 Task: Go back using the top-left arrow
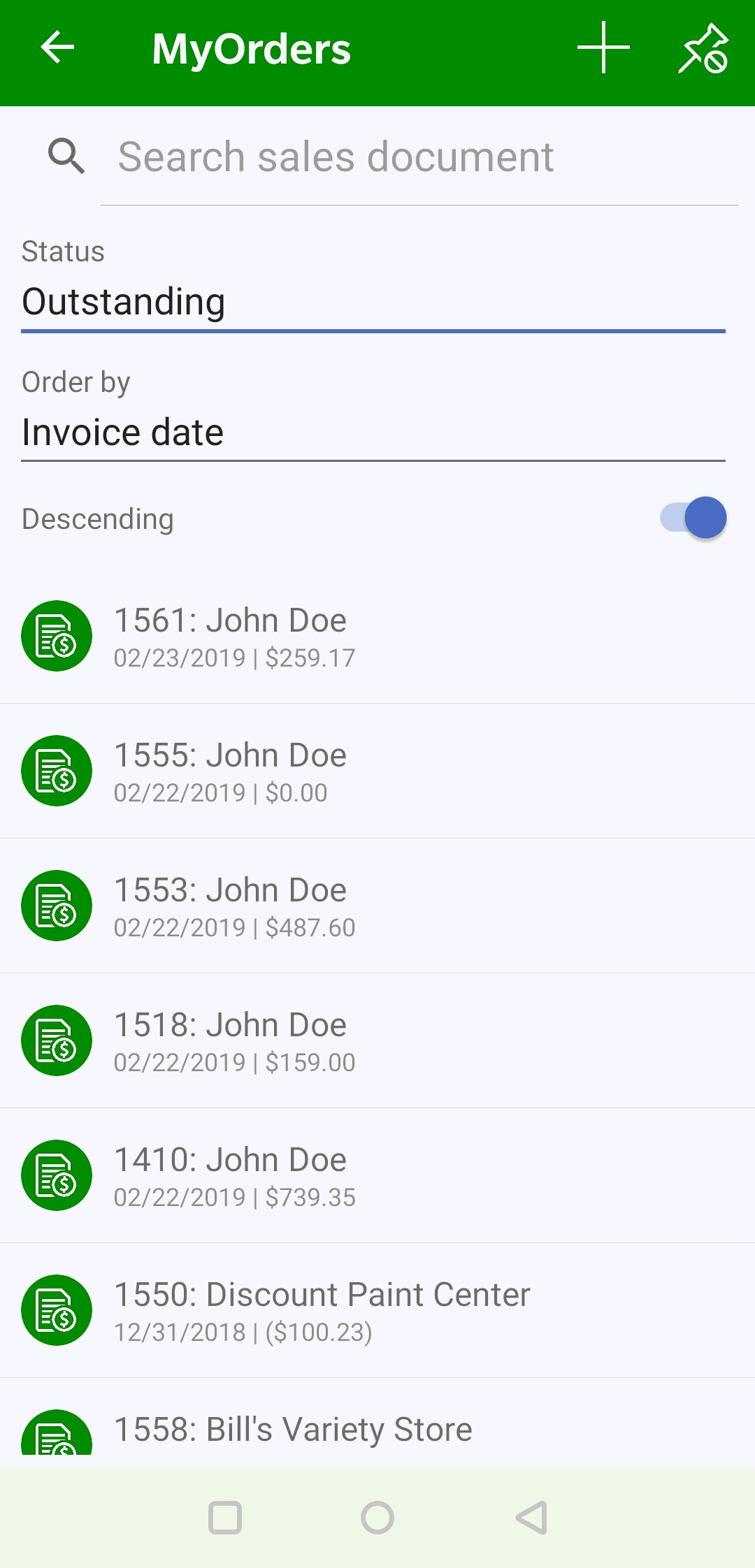(x=57, y=48)
